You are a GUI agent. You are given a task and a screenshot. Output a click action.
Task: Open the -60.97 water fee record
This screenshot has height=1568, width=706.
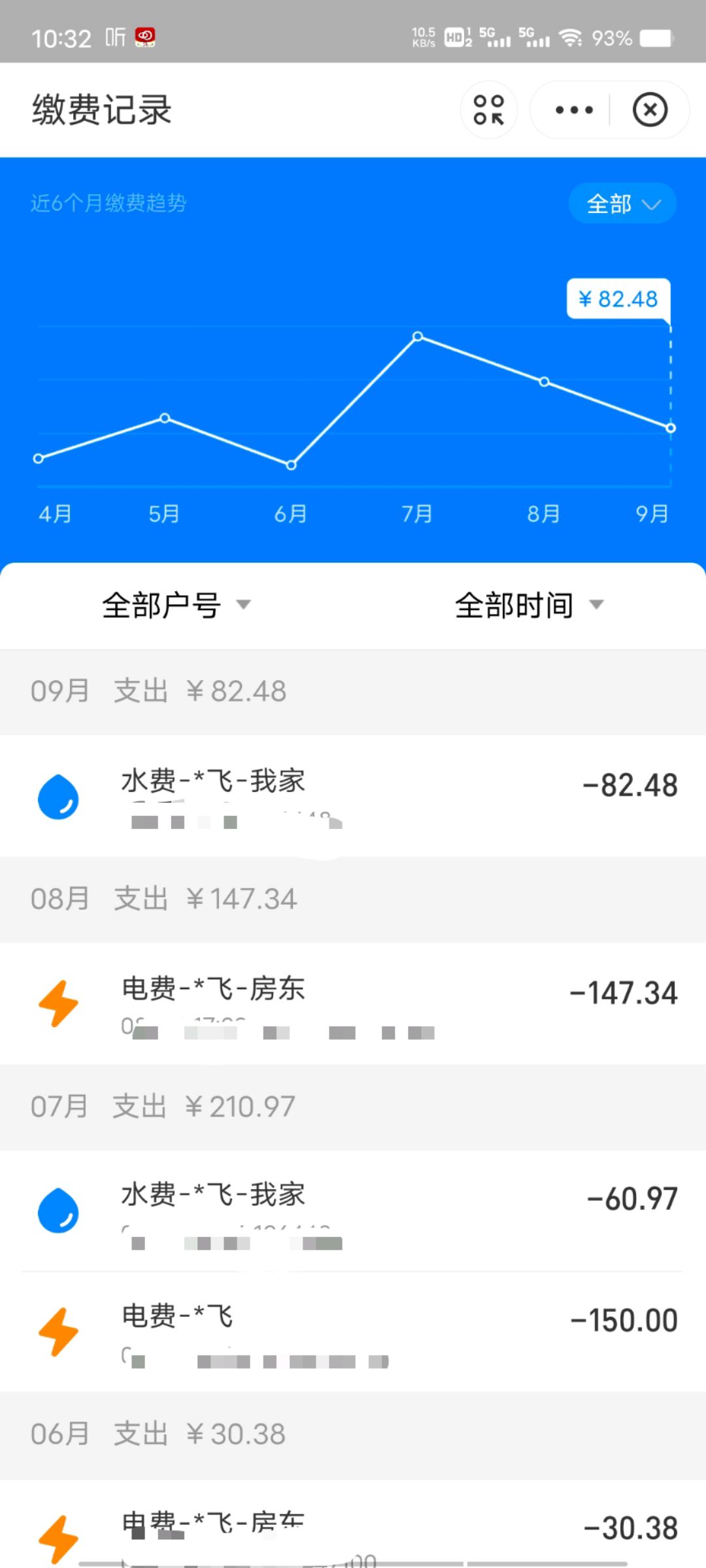[353, 1211]
